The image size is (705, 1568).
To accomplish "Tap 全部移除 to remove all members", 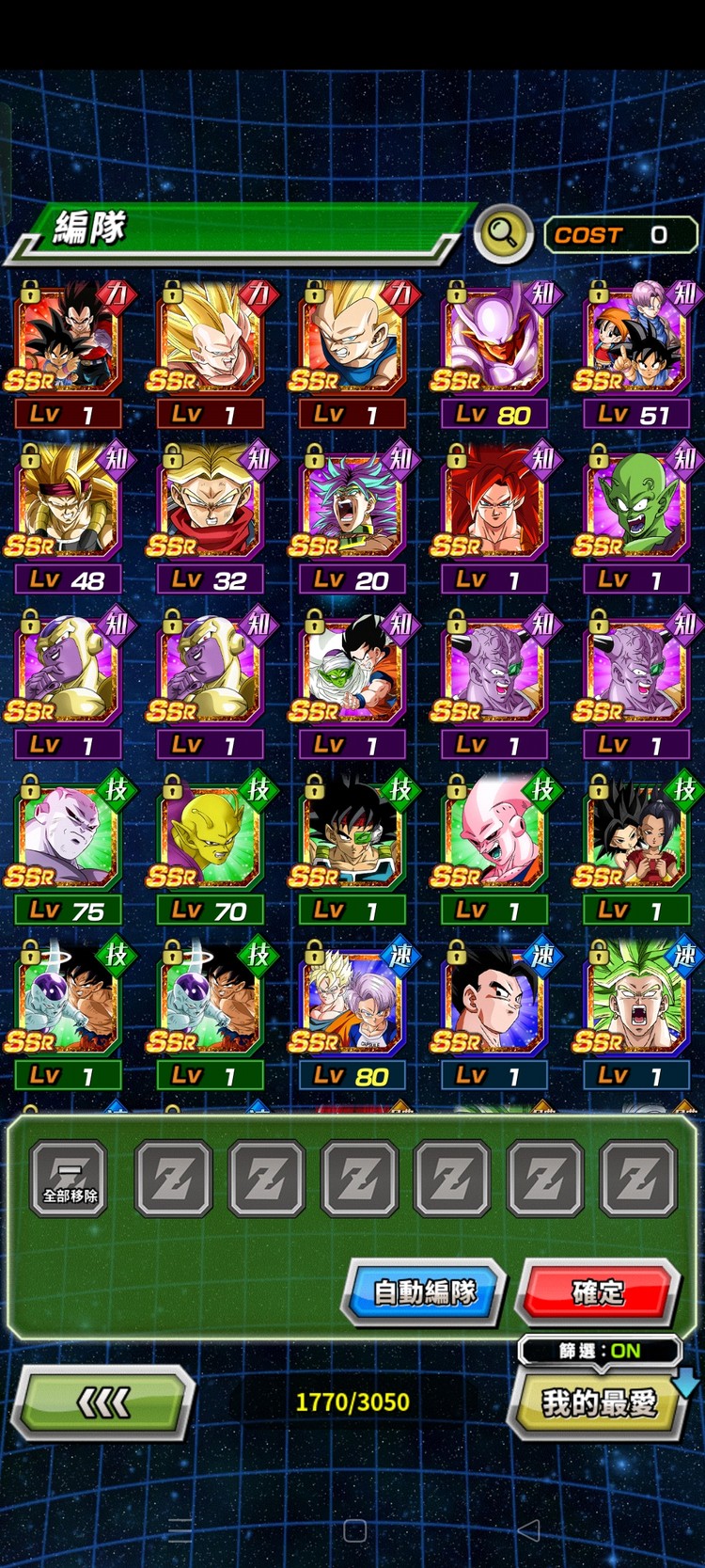I will pyautogui.click(x=70, y=1179).
